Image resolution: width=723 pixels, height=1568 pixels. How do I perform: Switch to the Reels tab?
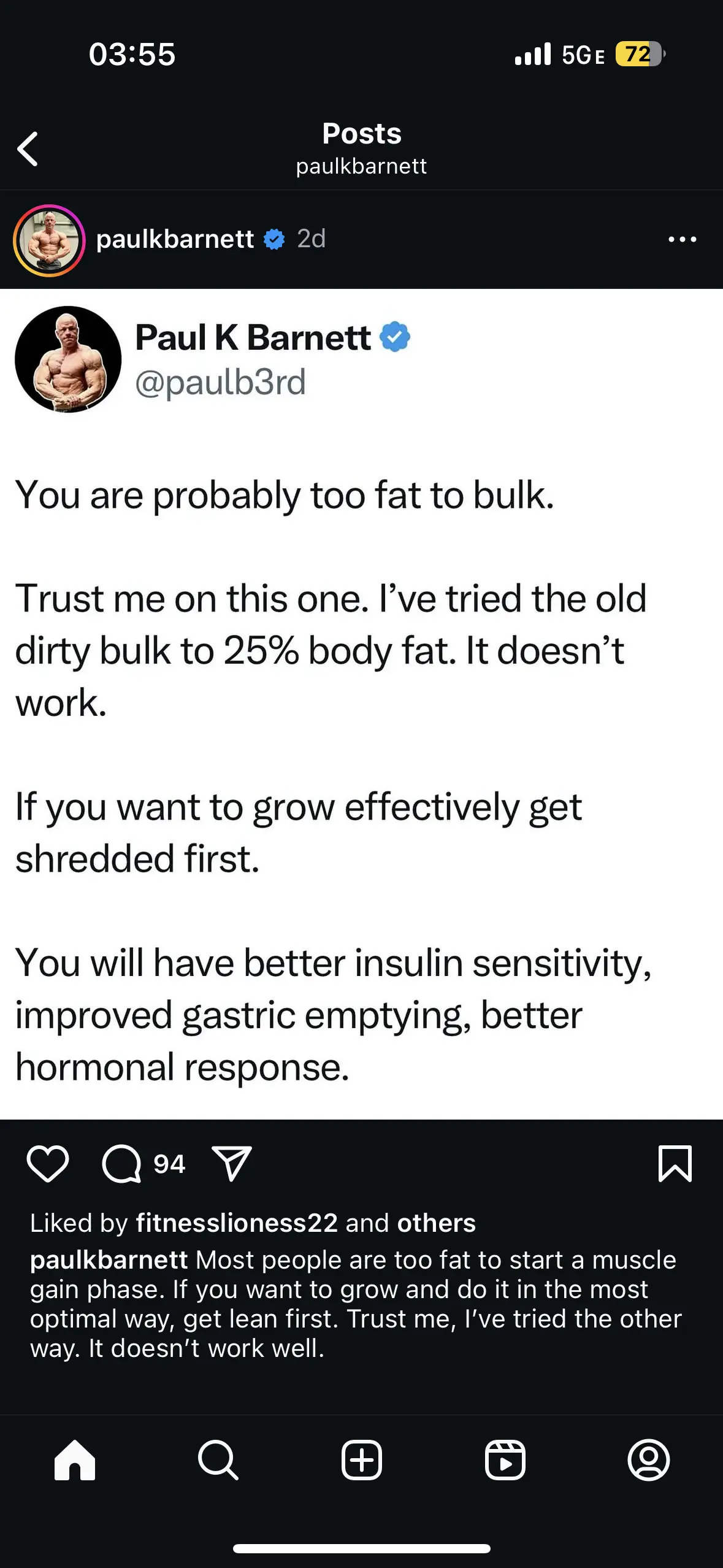pyautogui.click(x=505, y=1460)
